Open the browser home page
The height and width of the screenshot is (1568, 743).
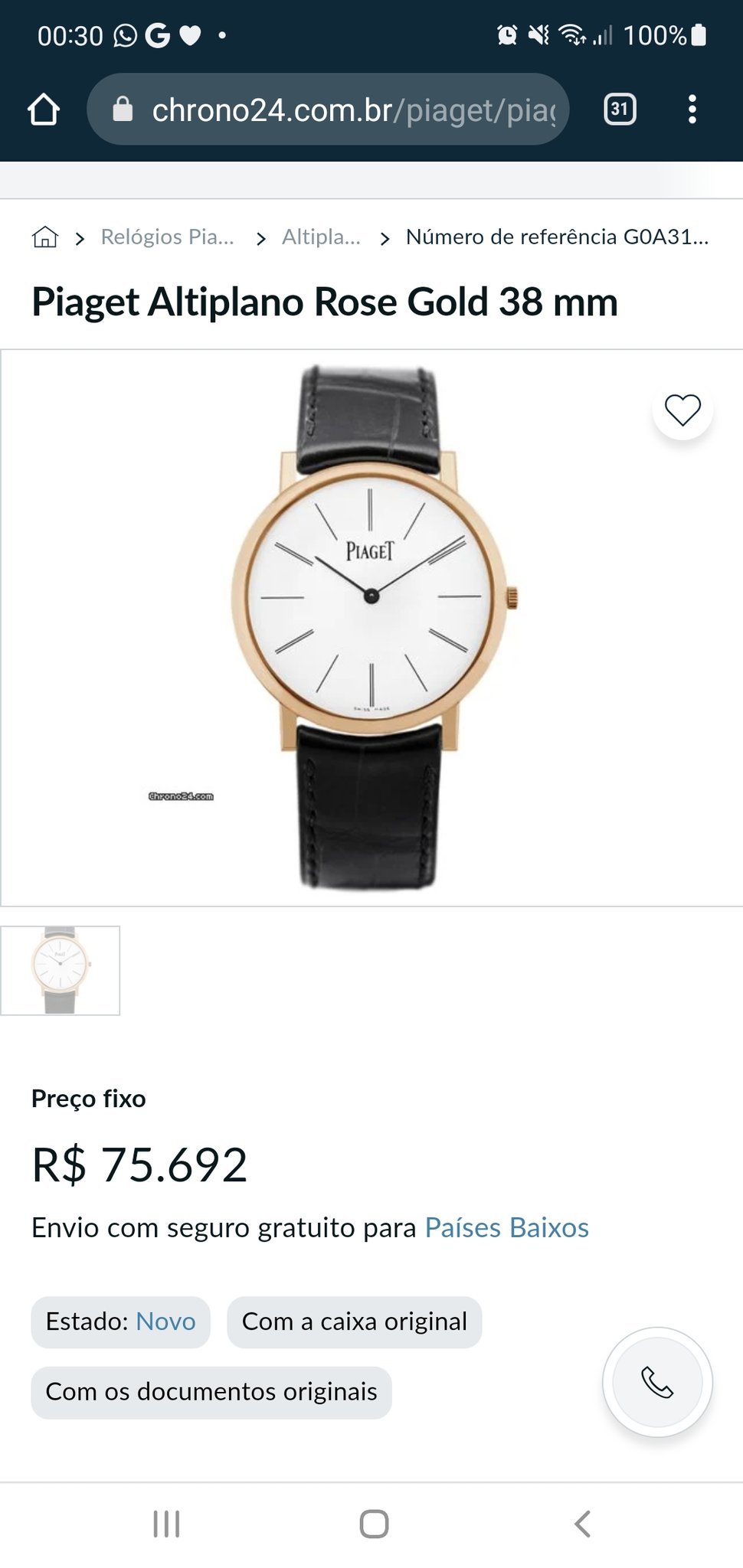tap(44, 109)
